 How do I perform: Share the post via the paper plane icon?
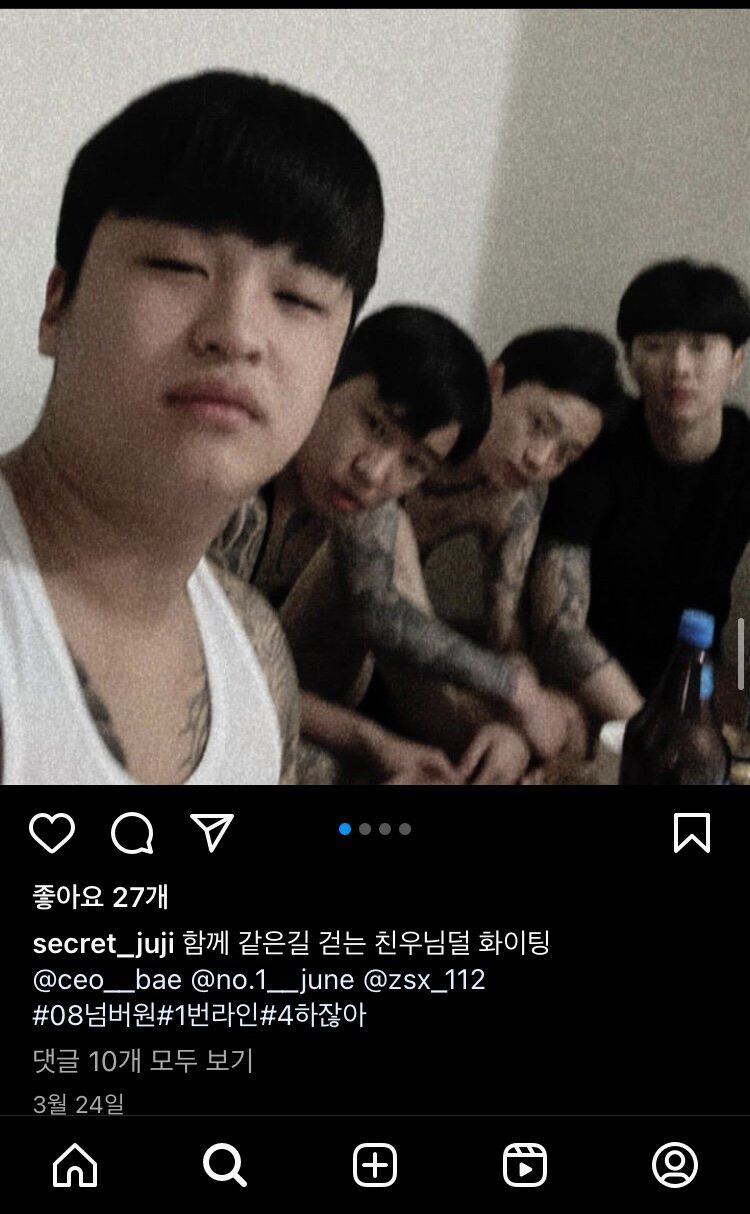click(212, 832)
